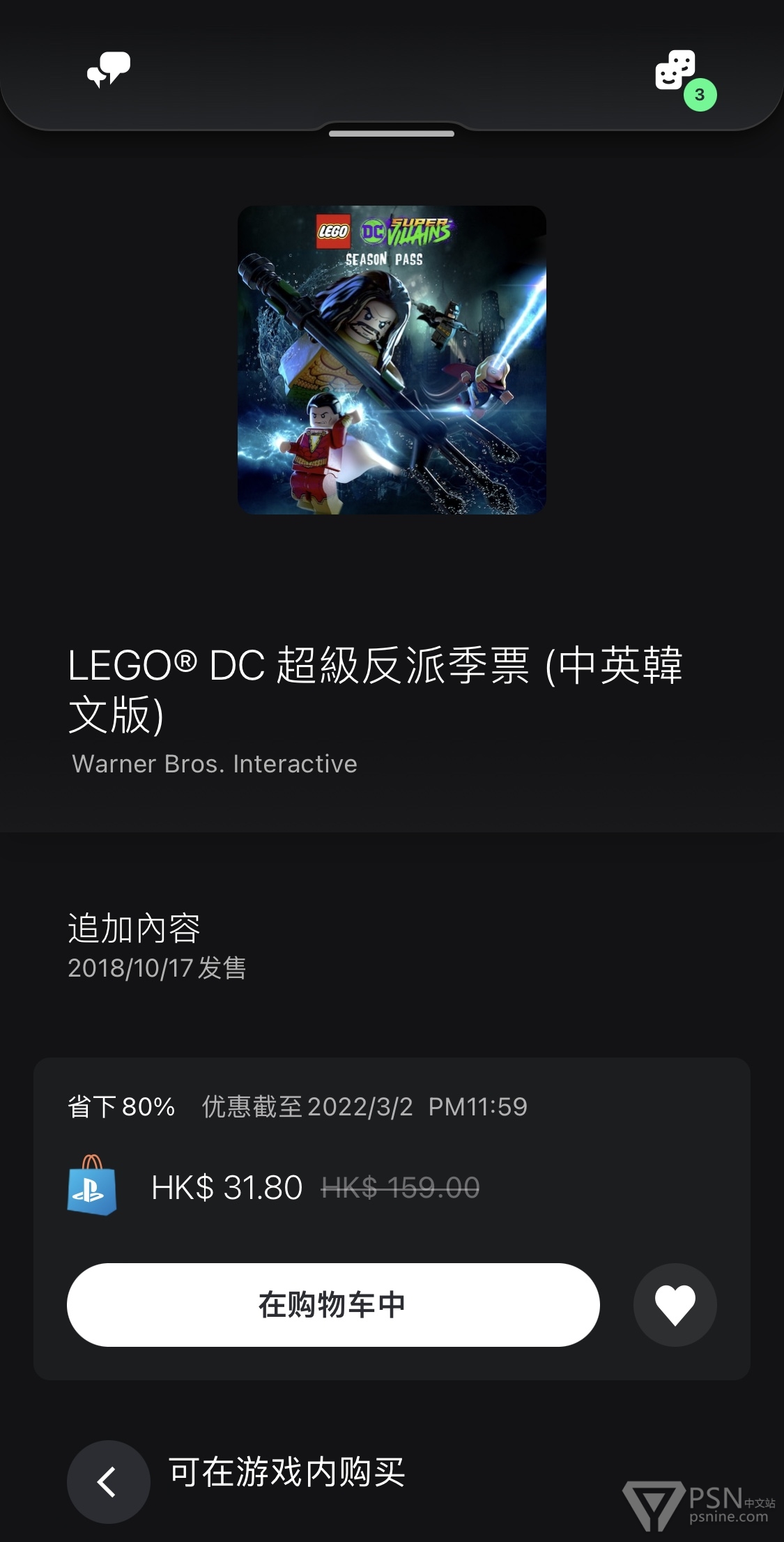Open the messages chat bubbles icon

pos(108,70)
